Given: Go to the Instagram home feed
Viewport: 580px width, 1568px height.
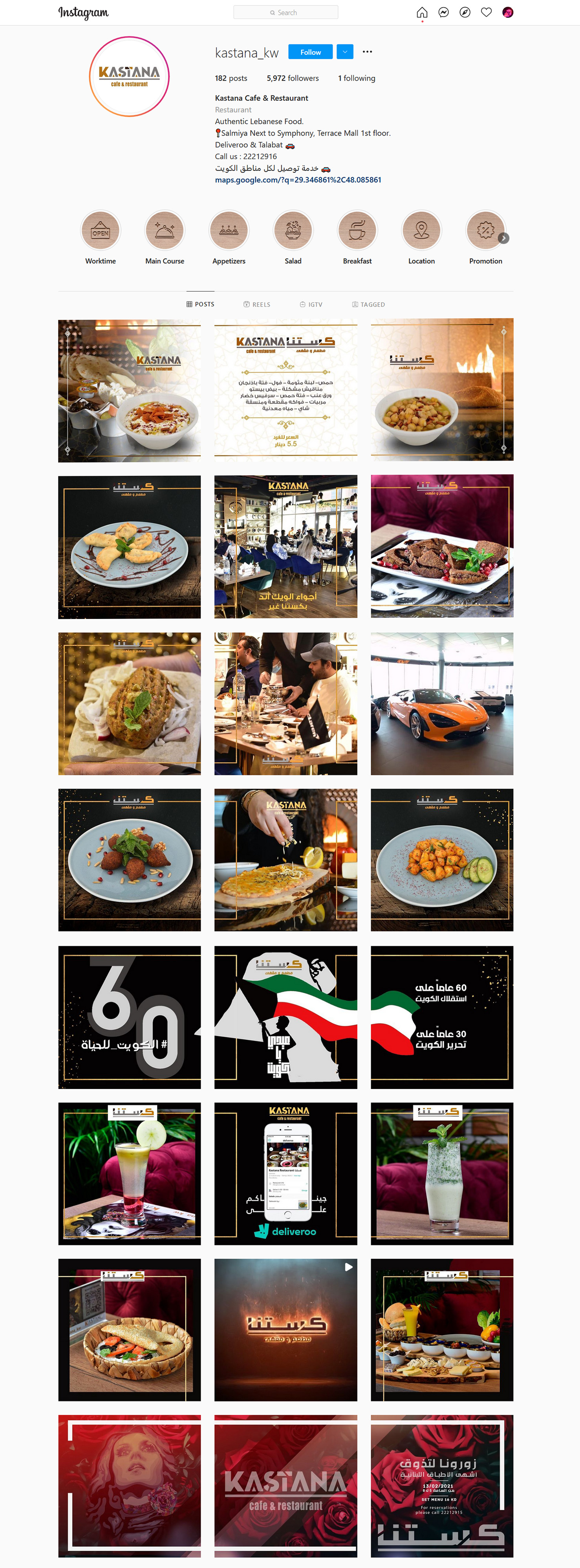Looking at the screenshot, I should [x=422, y=12].
